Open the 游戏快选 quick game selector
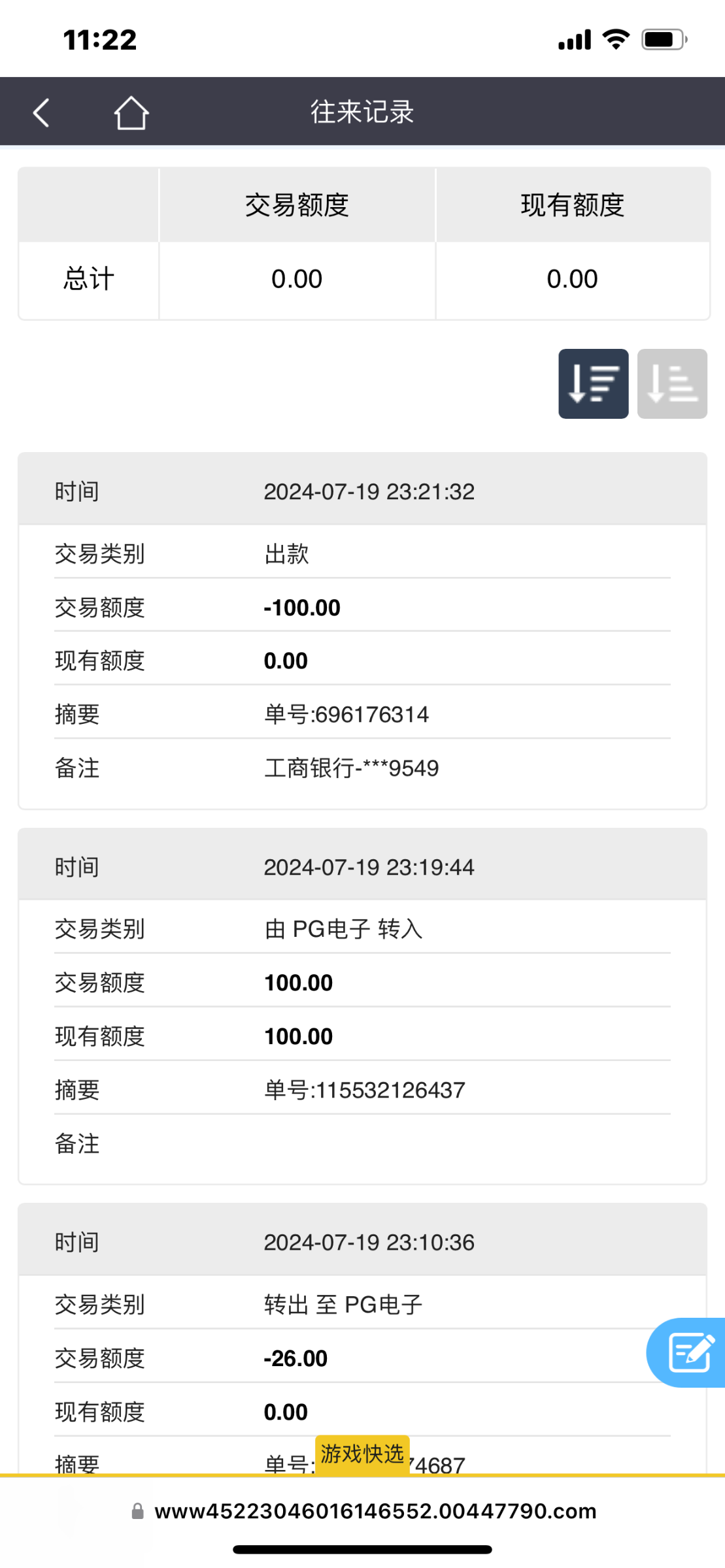Image resolution: width=725 pixels, height=1568 pixels. [x=362, y=1454]
